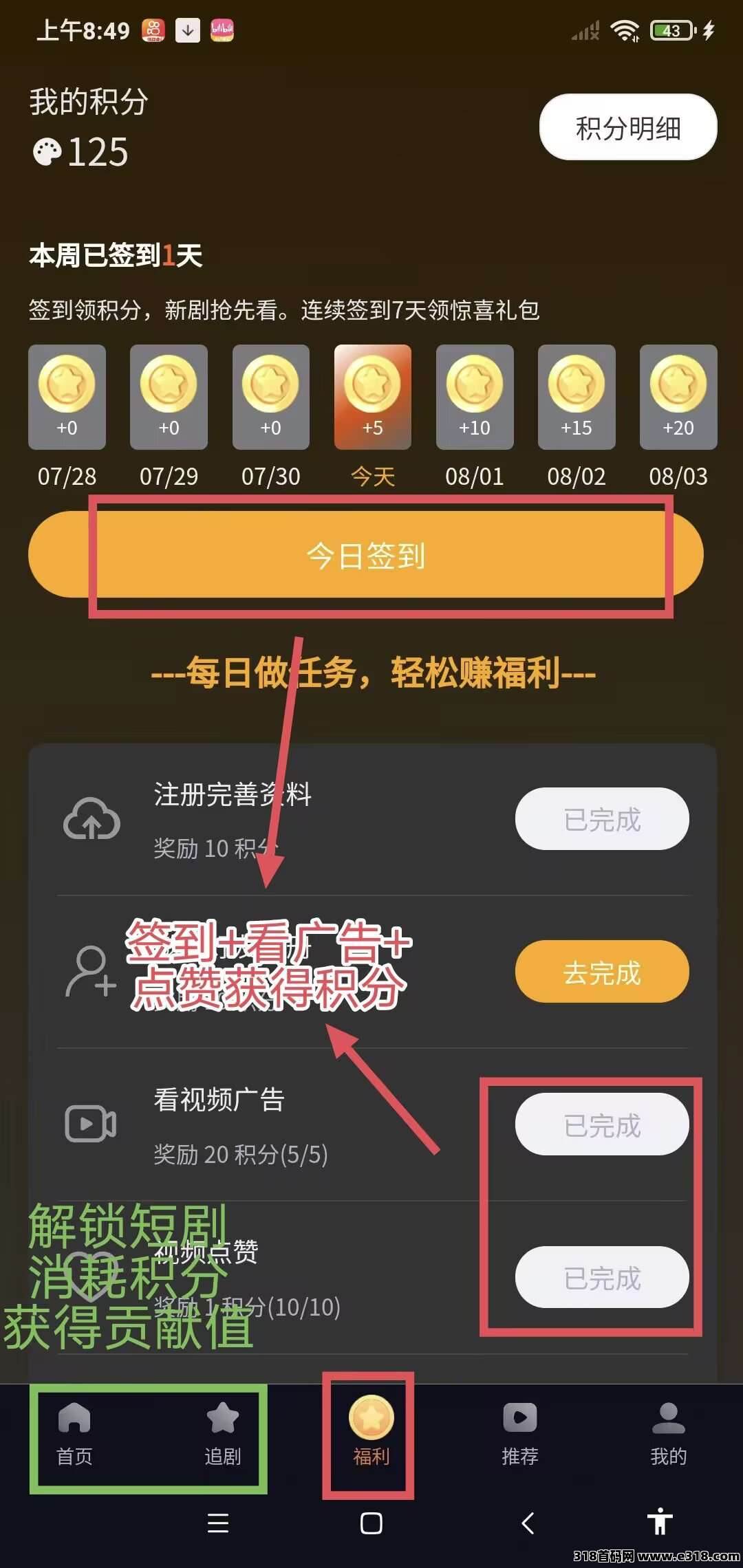Tap the system back button
Image resolution: width=743 pixels, height=1568 pixels.
click(x=528, y=1523)
